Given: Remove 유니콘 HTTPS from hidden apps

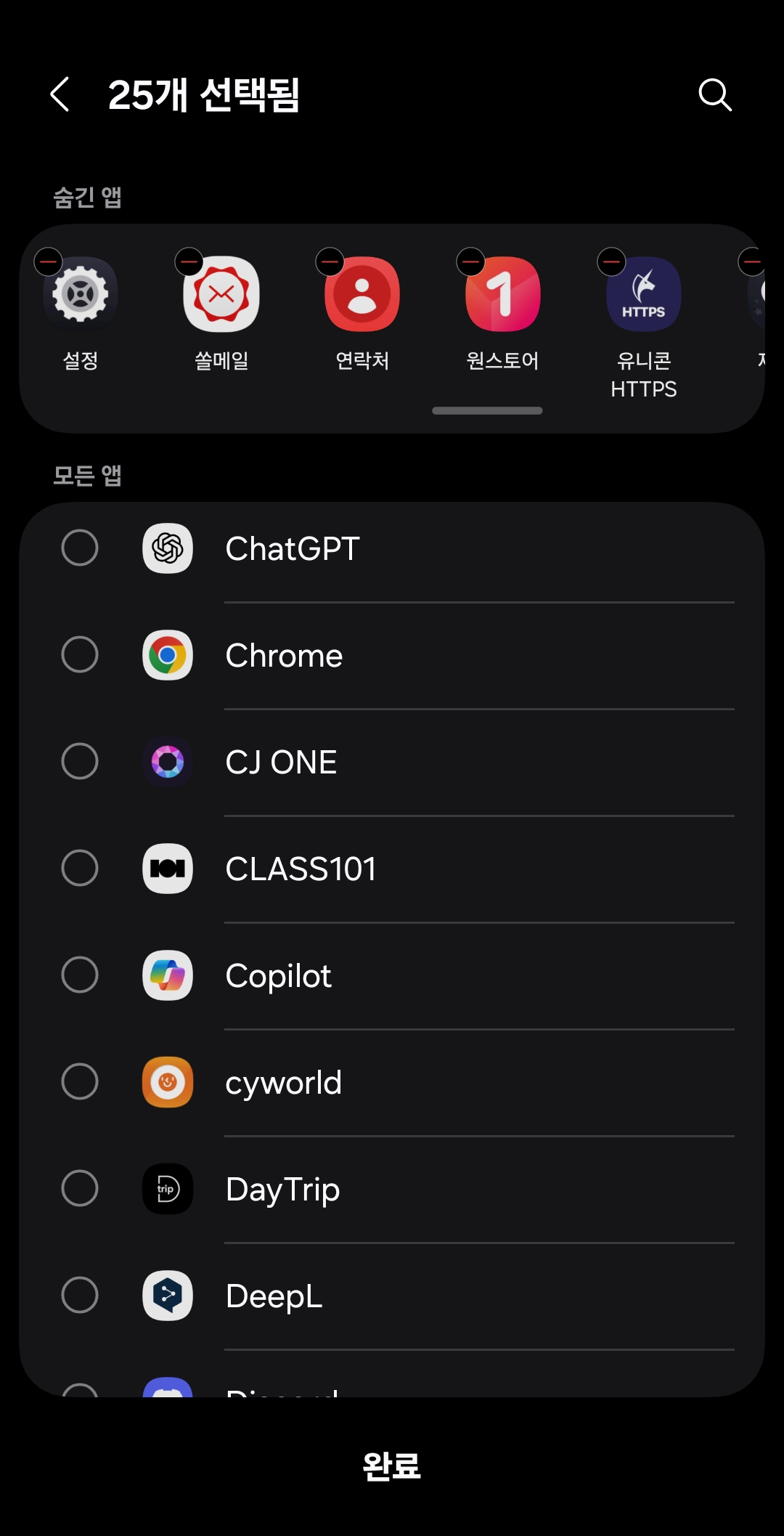Looking at the screenshot, I should [612, 261].
